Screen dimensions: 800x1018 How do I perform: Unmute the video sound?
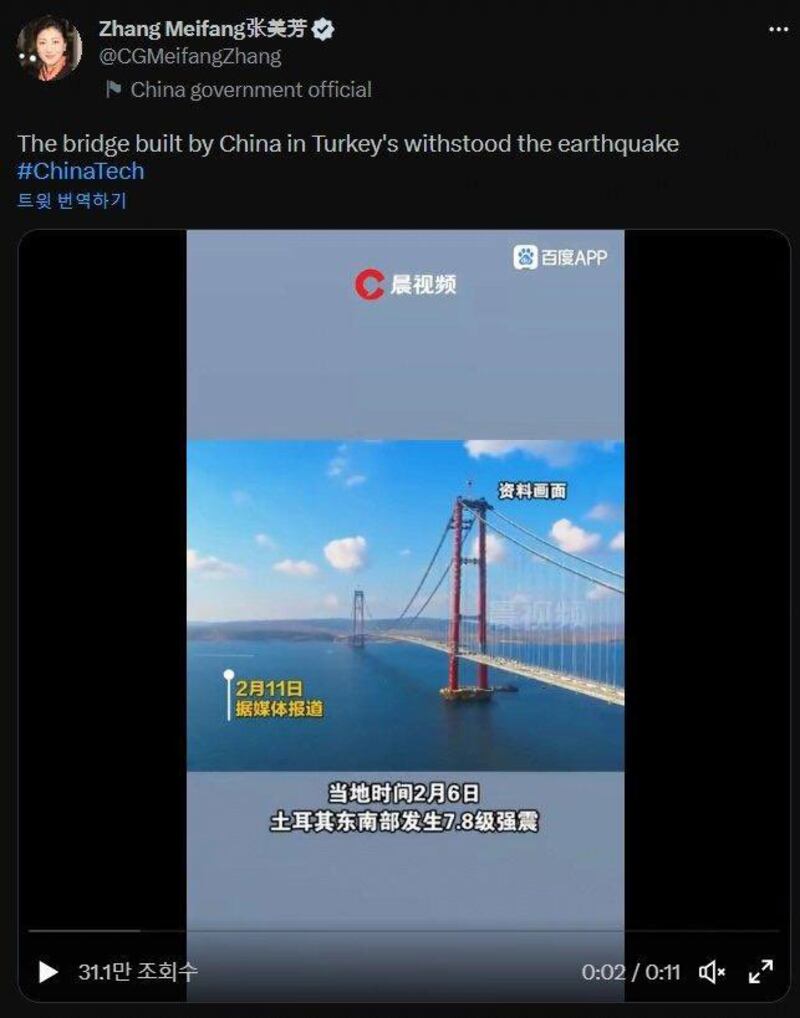712,971
